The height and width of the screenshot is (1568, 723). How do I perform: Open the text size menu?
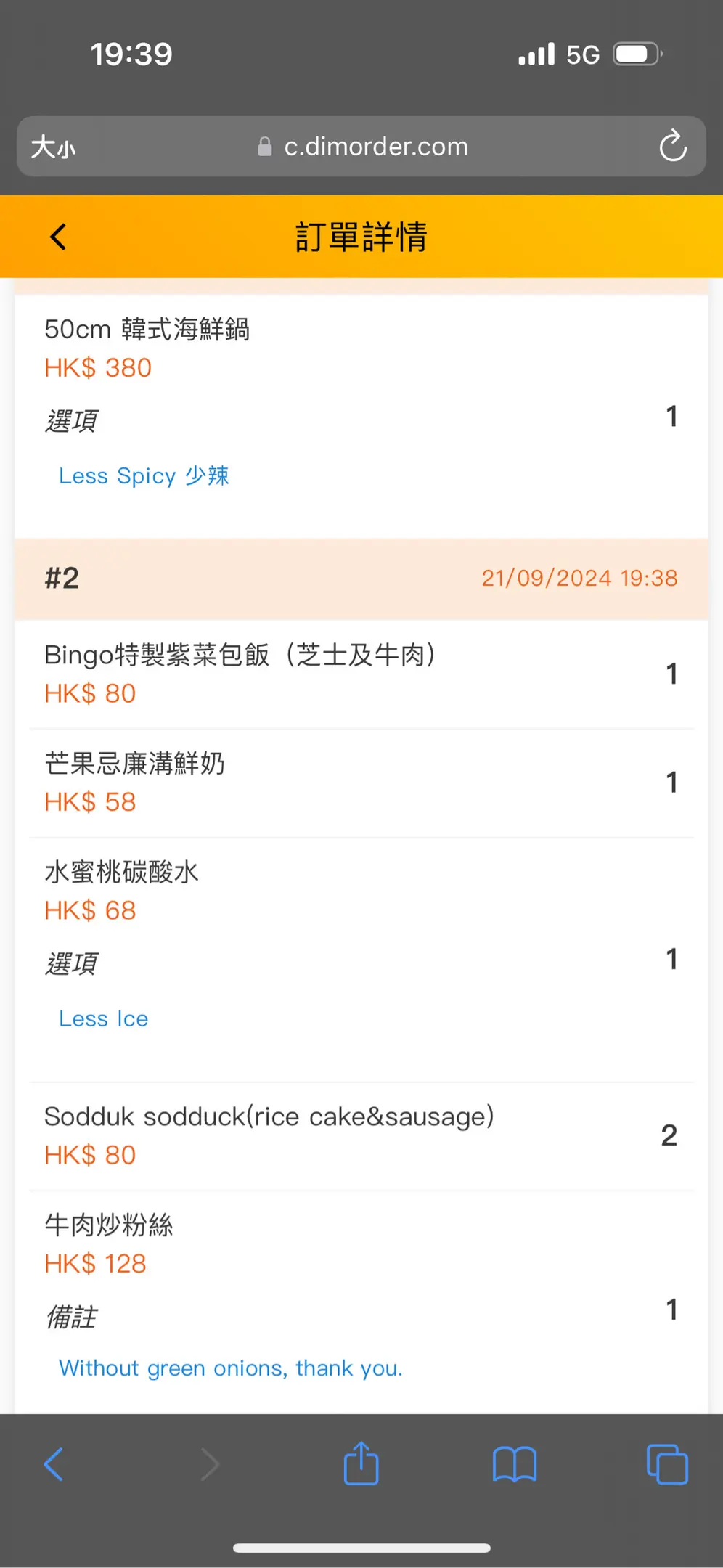(53, 147)
